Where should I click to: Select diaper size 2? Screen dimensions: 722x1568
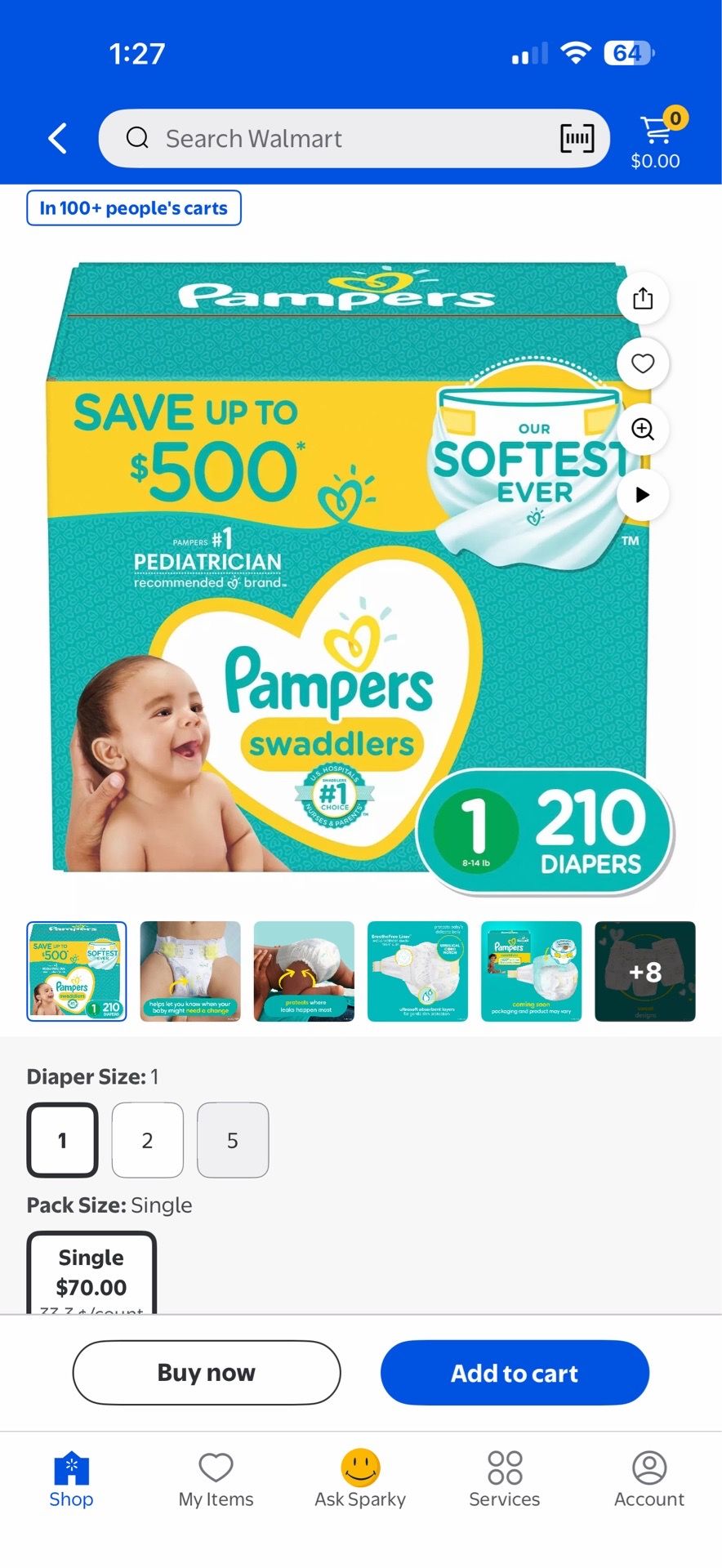[148, 1140]
